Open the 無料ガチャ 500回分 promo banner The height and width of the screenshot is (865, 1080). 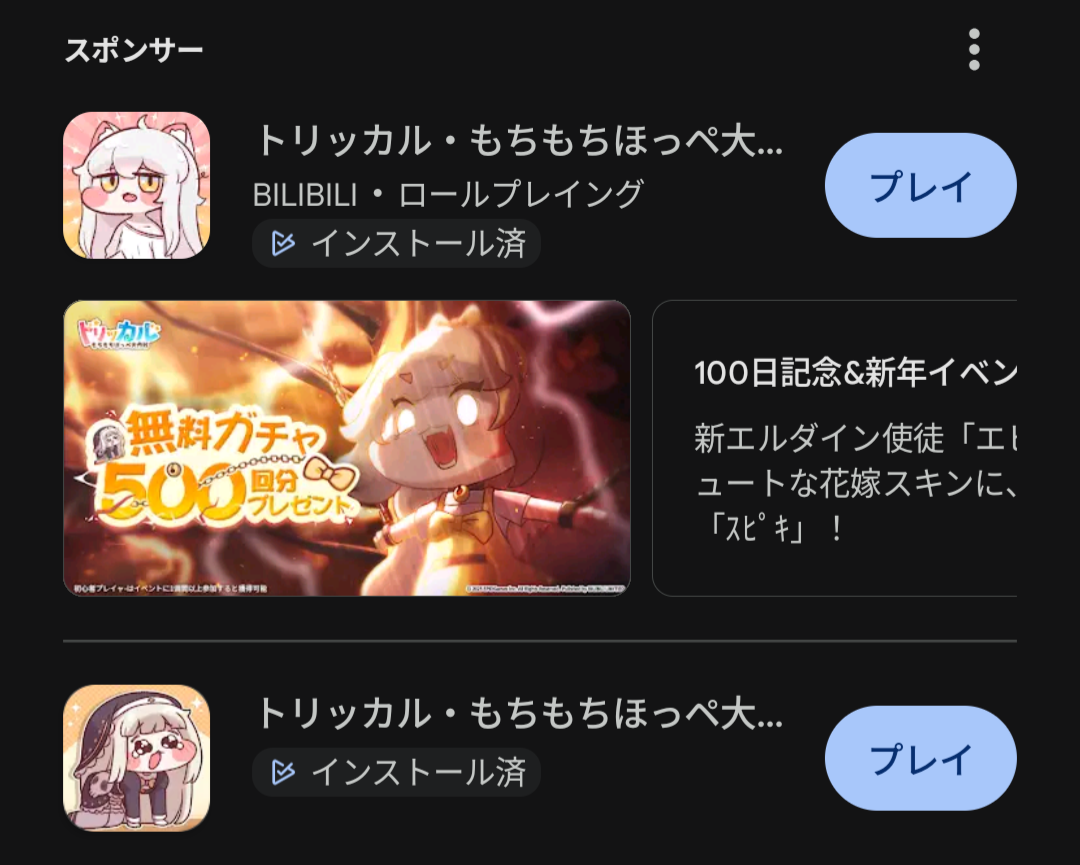coord(346,448)
